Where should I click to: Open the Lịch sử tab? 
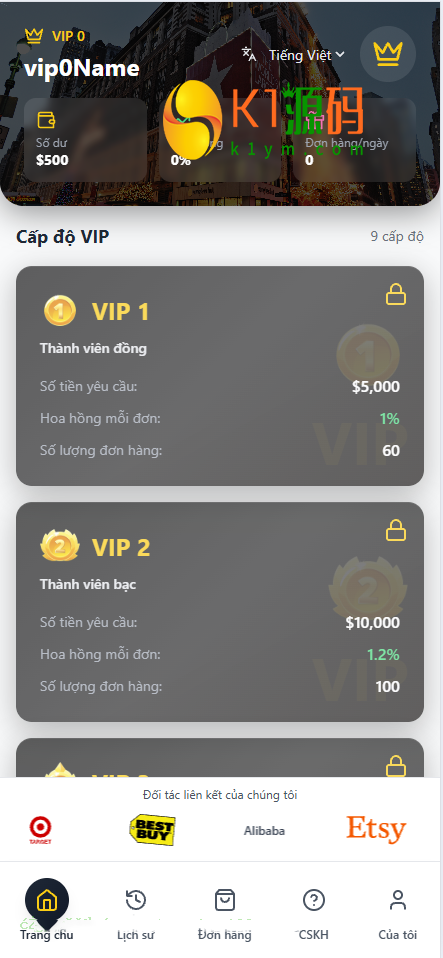[x=135, y=914]
